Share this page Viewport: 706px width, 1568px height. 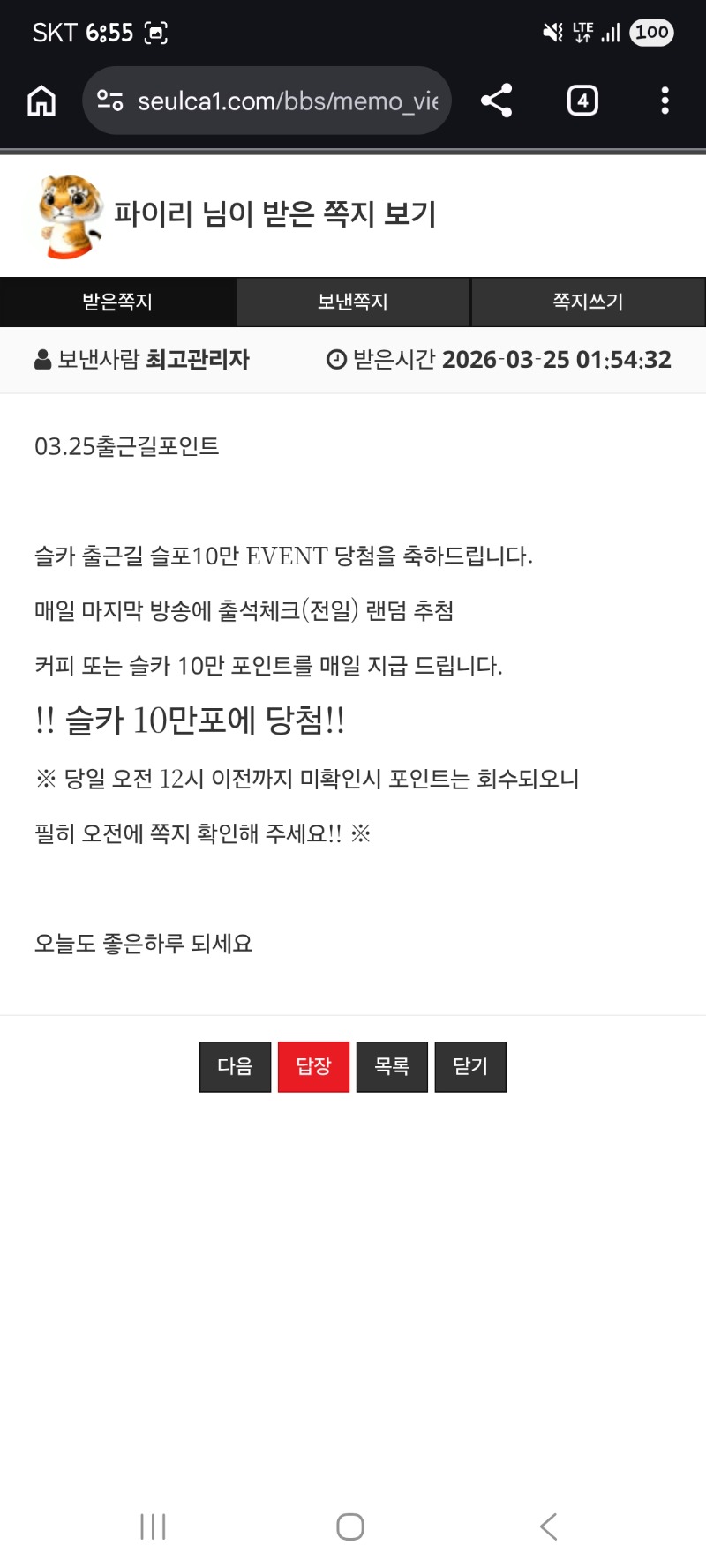tap(497, 101)
